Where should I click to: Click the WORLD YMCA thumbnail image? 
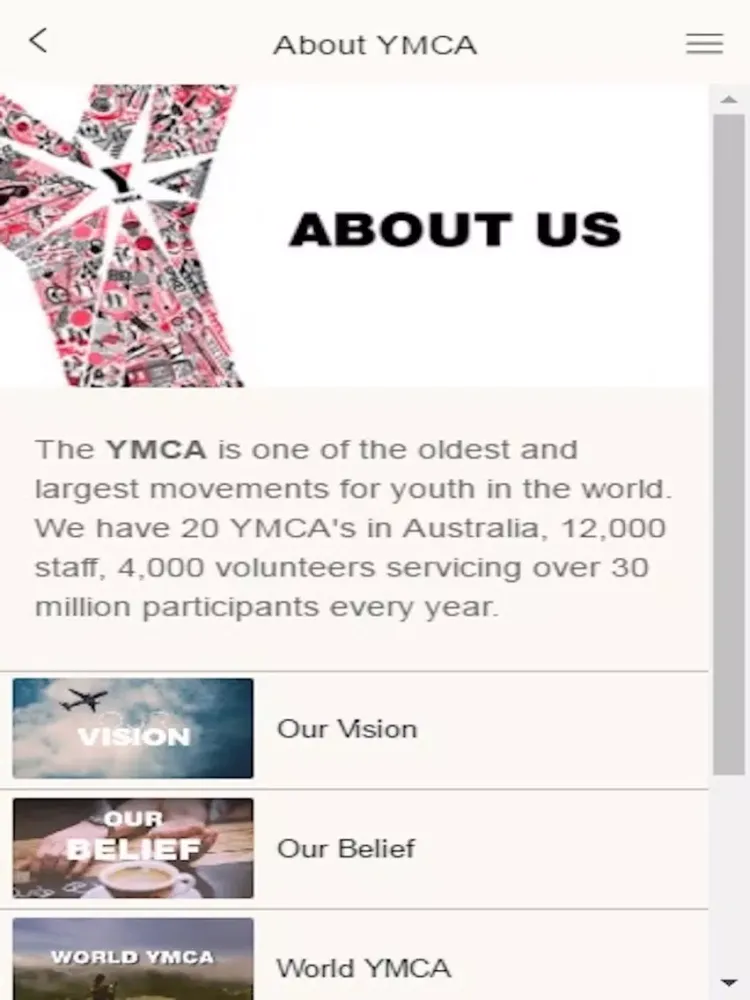(131, 960)
